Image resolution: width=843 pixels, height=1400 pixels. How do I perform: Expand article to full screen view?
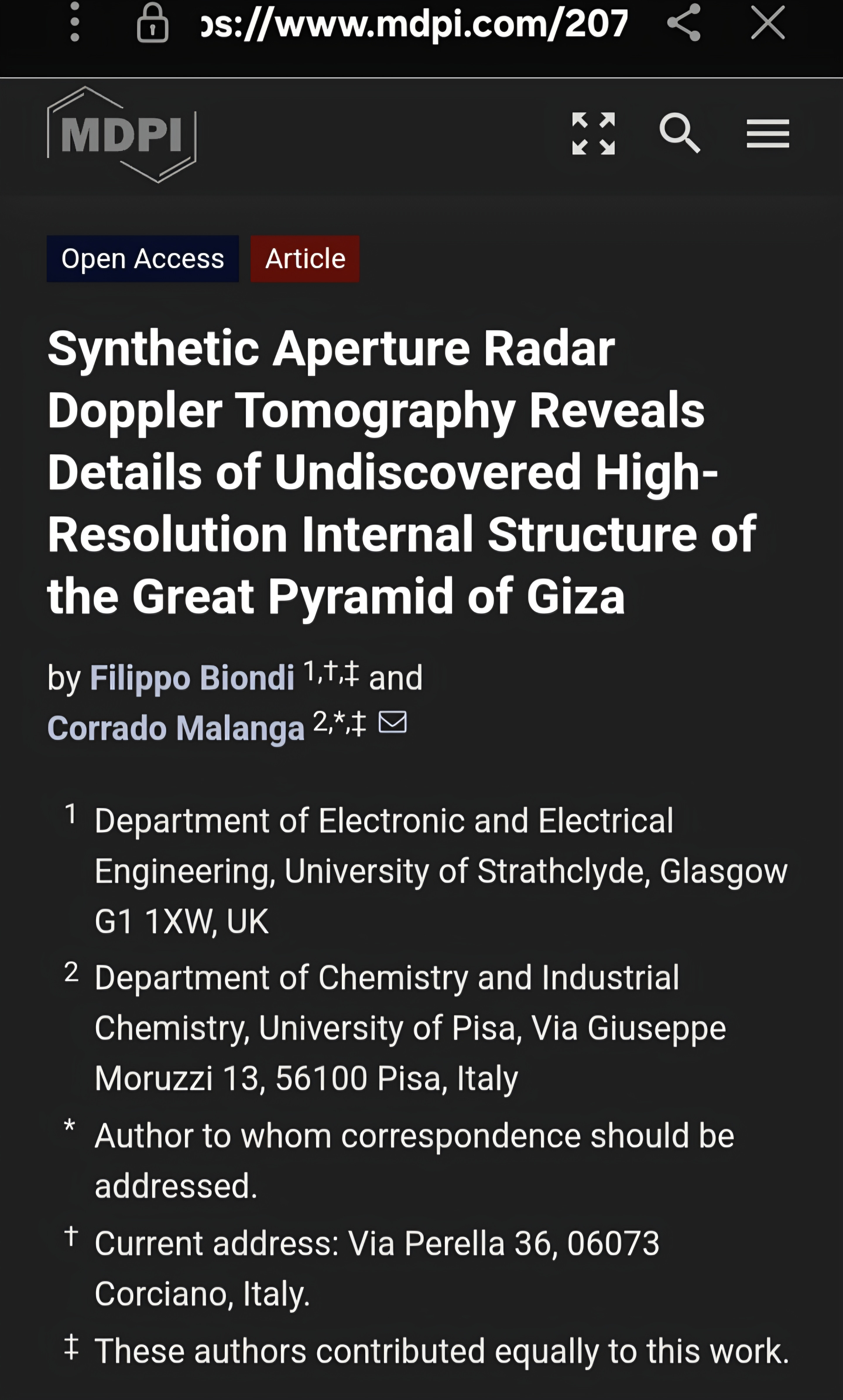pyautogui.click(x=593, y=133)
